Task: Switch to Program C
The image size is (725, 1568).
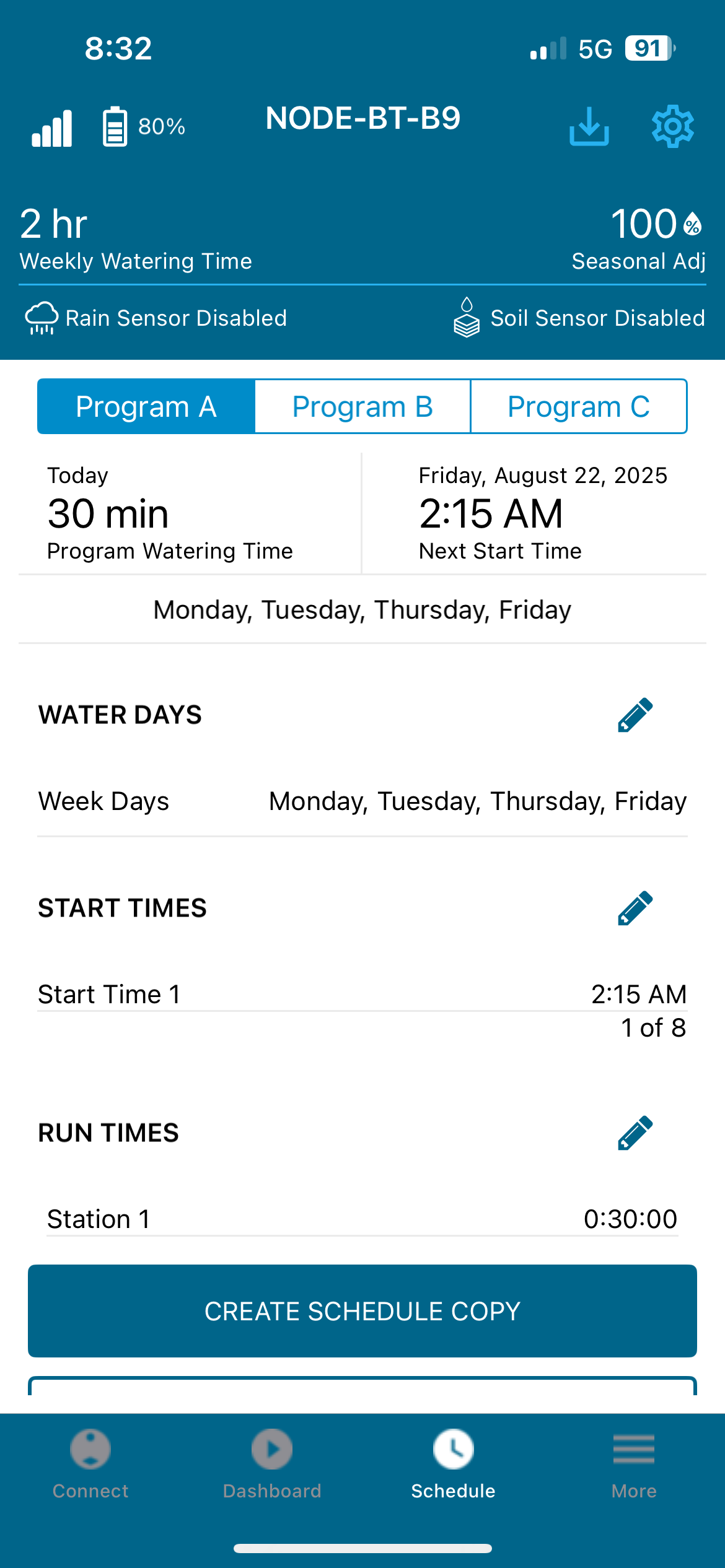Action: click(579, 406)
